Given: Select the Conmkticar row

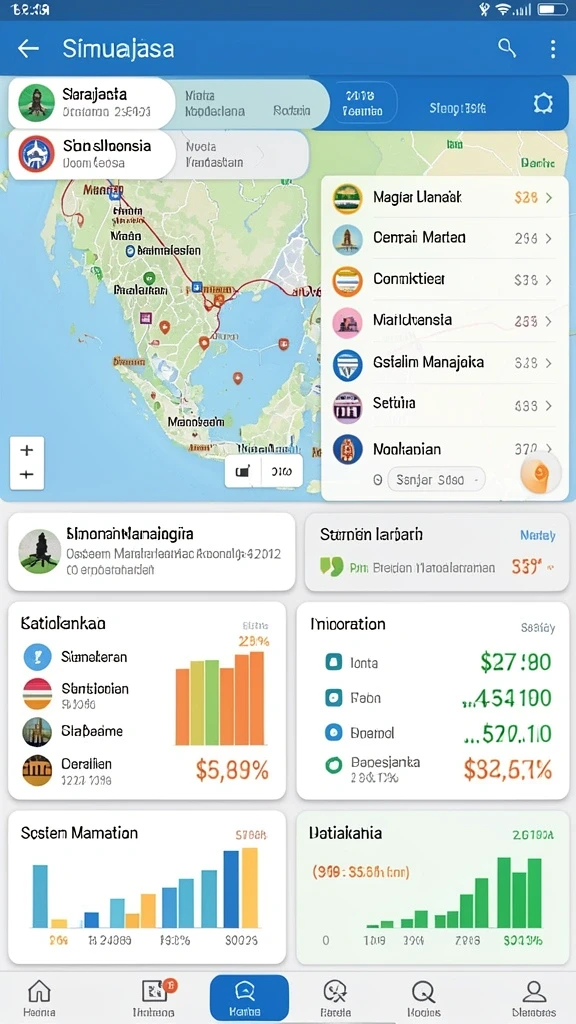Looking at the screenshot, I should [444, 280].
